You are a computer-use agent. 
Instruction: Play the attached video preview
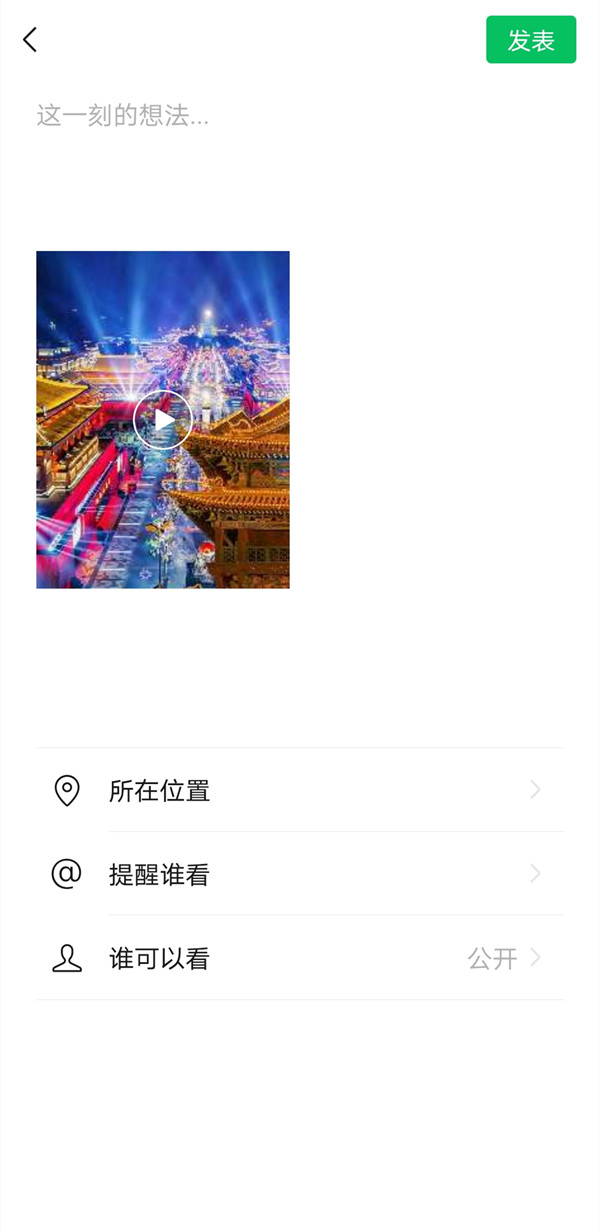click(x=163, y=419)
